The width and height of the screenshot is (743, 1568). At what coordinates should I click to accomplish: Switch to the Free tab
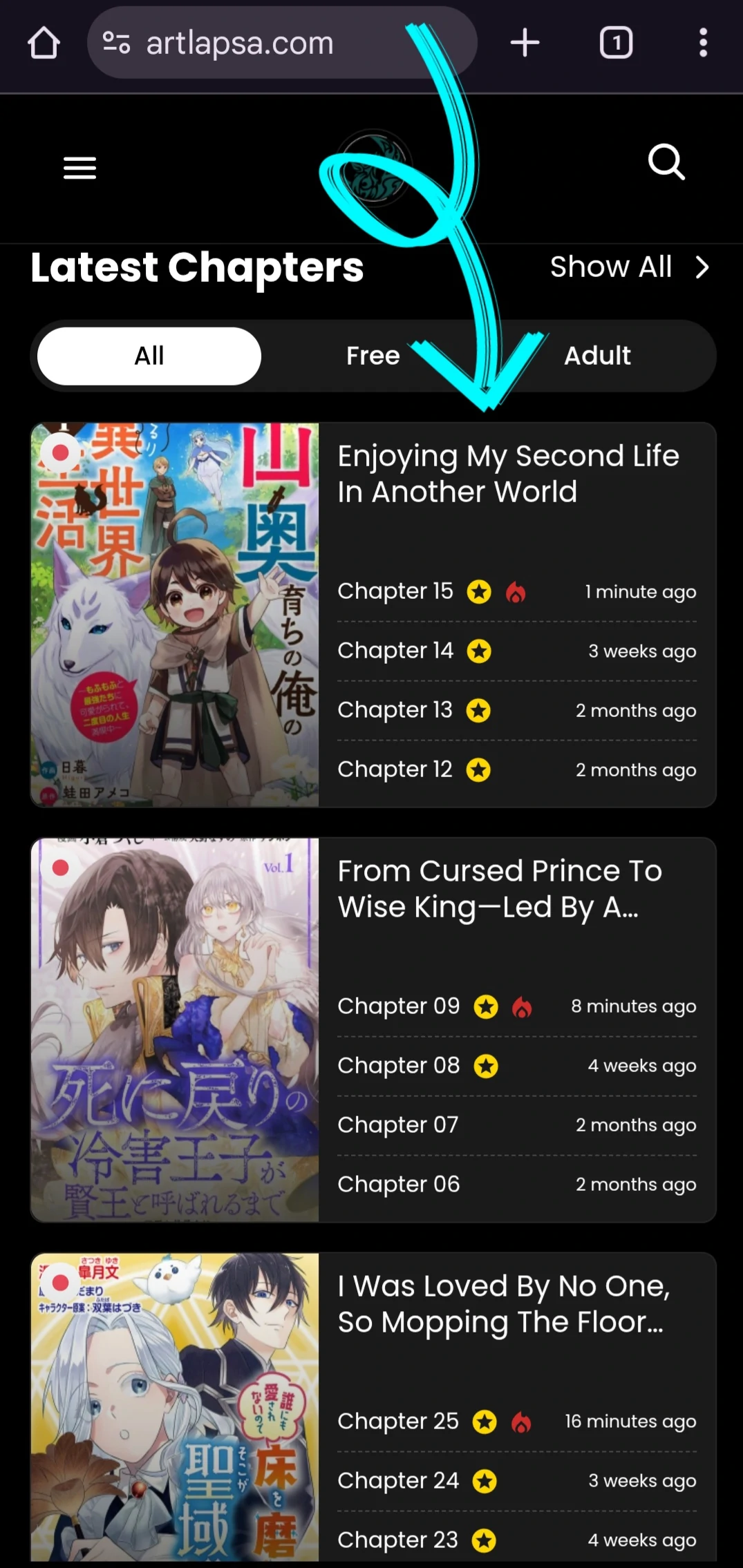point(373,356)
